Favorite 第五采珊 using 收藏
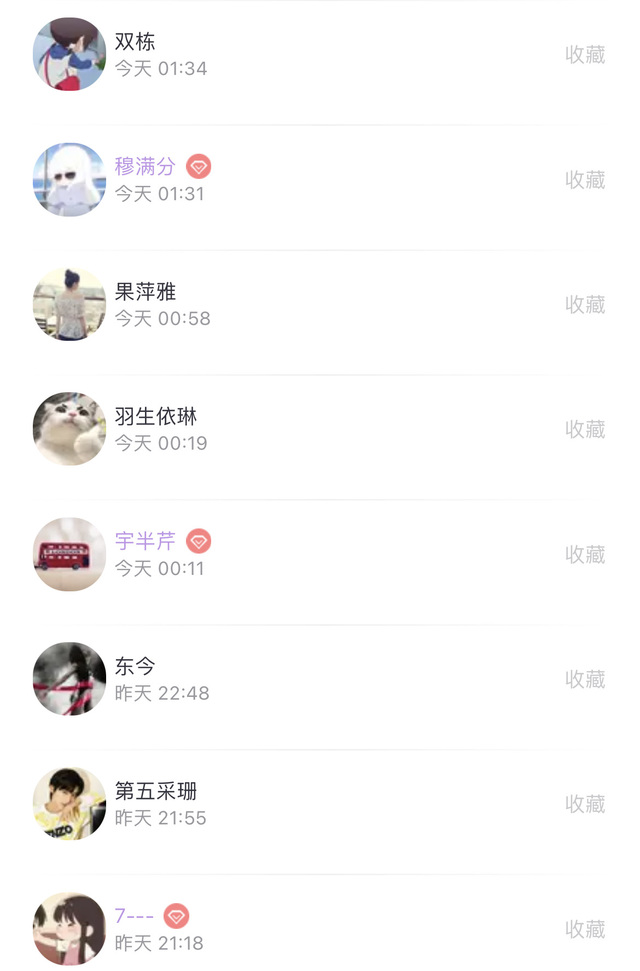Screen dimensions: 640x971 585,804
